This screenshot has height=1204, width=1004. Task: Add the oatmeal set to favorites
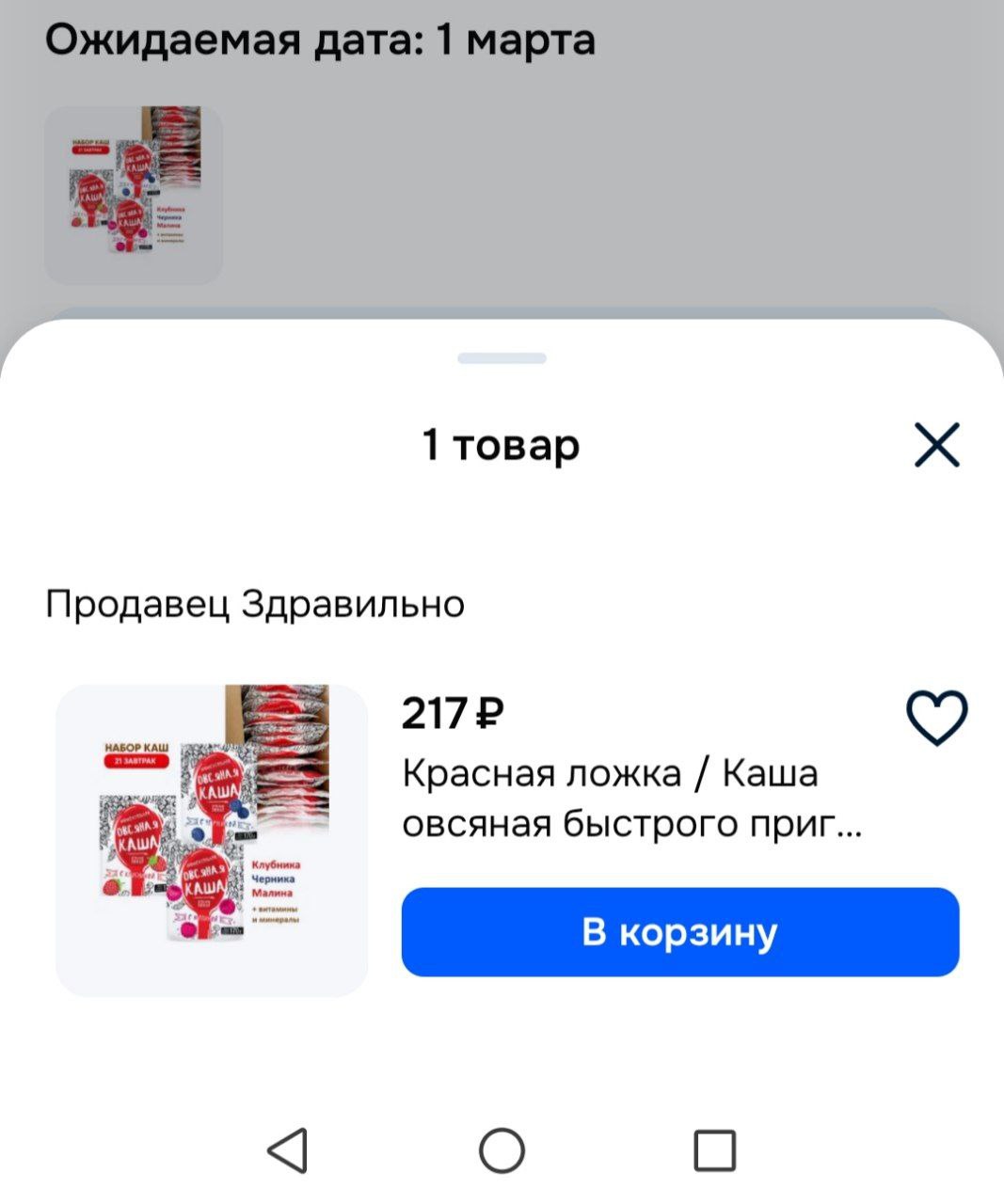(x=936, y=718)
